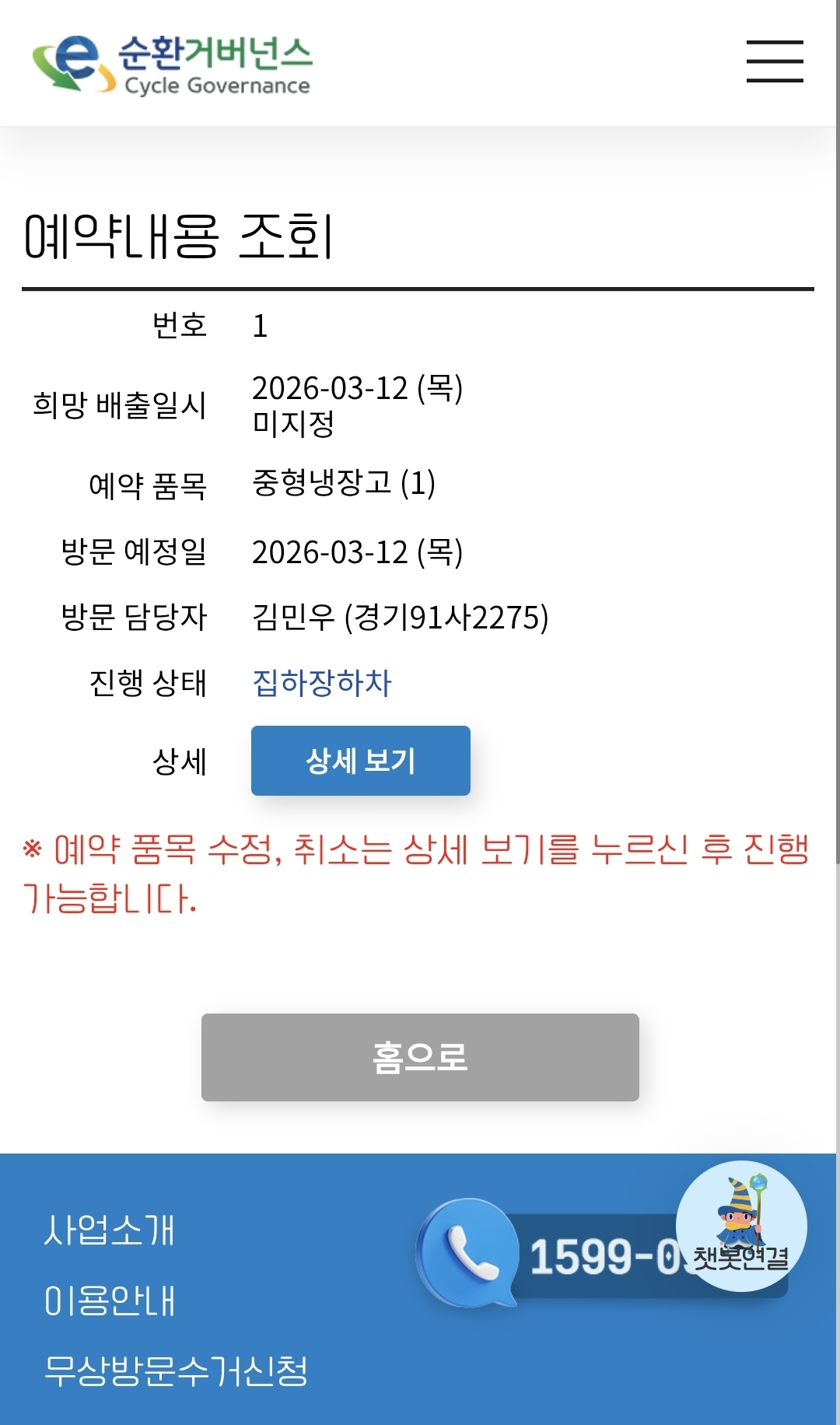
Task: Open 무상방문수거신청 footer link
Action: 176,1371
